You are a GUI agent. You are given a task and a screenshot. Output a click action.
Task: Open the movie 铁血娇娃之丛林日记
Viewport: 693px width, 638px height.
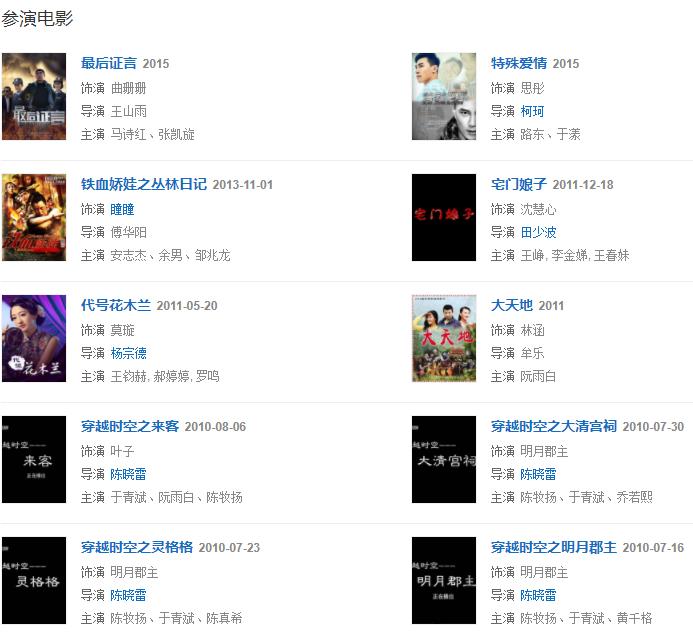pos(143,185)
